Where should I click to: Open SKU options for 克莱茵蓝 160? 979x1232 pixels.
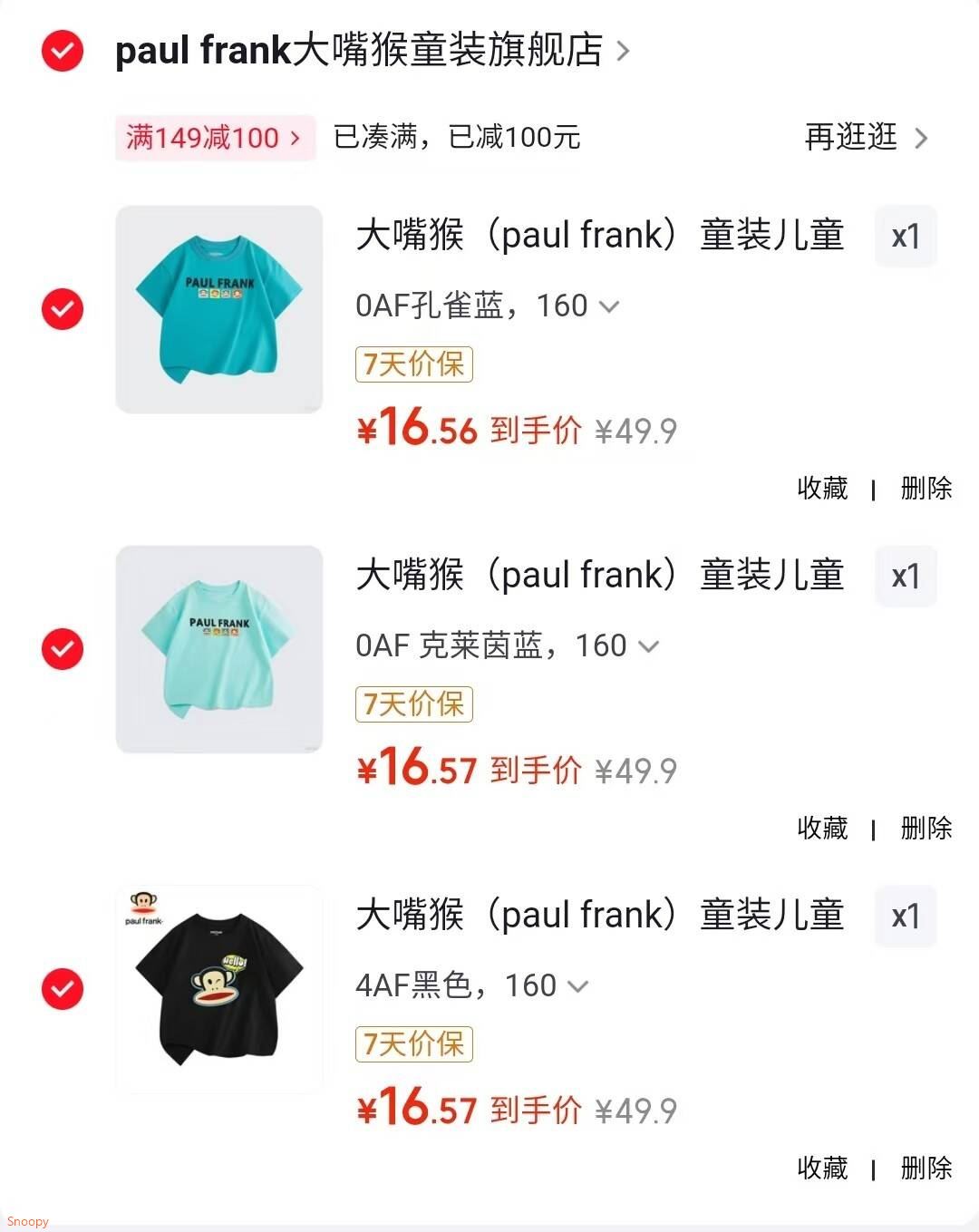click(x=649, y=645)
